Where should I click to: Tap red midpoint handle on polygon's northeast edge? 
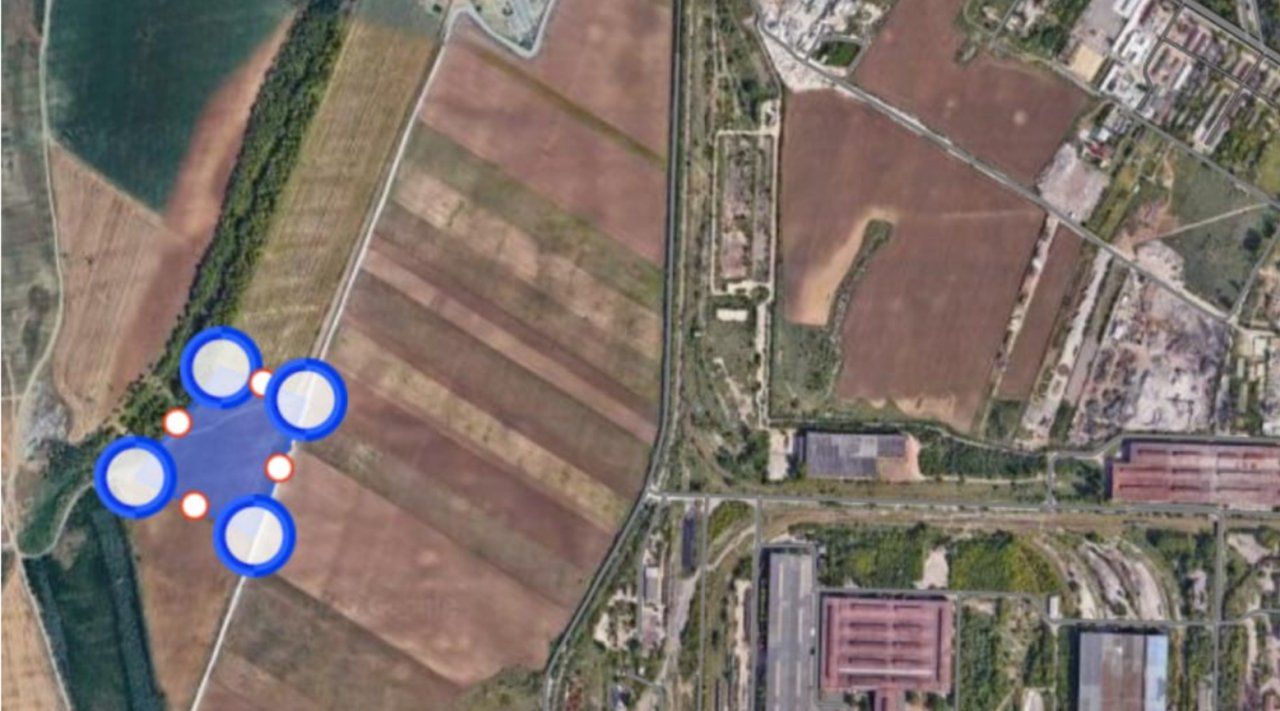coord(261,382)
